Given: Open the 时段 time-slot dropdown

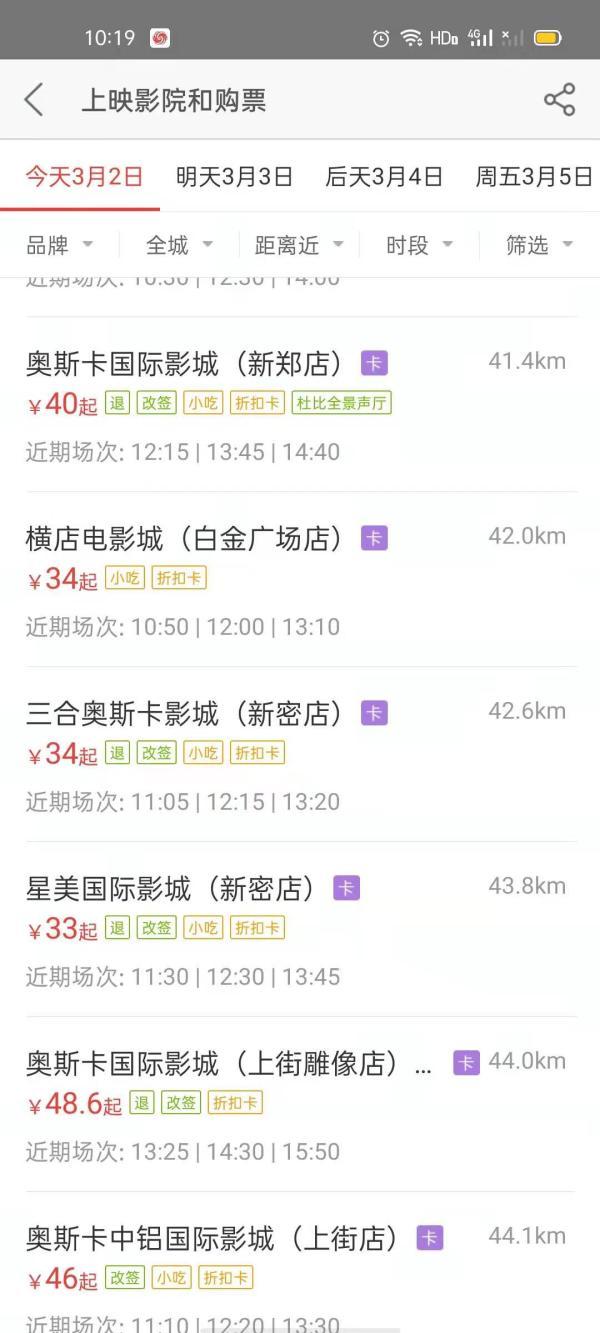Looking at the screenshot, I should click(419, 245).
